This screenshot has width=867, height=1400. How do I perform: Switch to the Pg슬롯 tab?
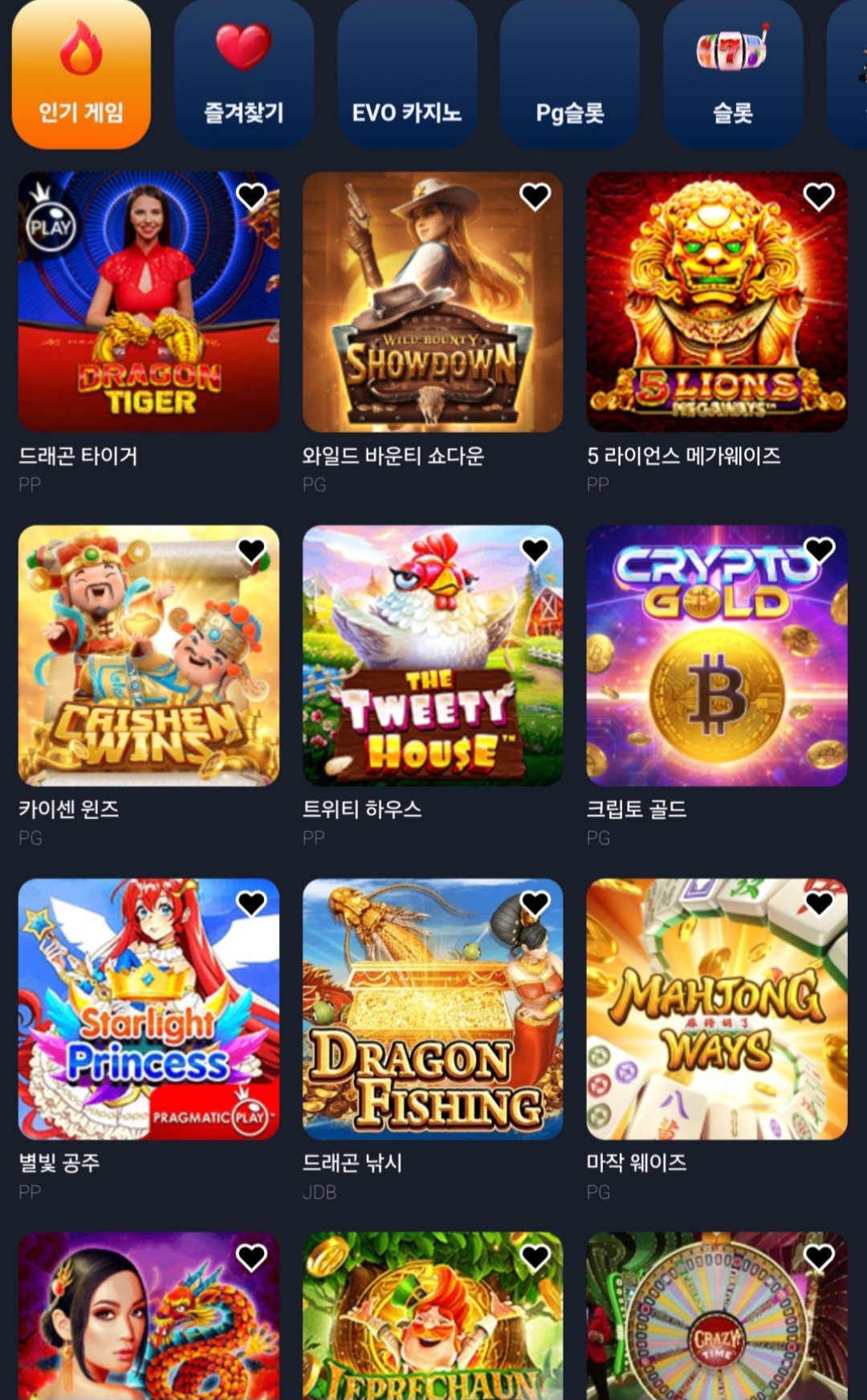point(570,75)
